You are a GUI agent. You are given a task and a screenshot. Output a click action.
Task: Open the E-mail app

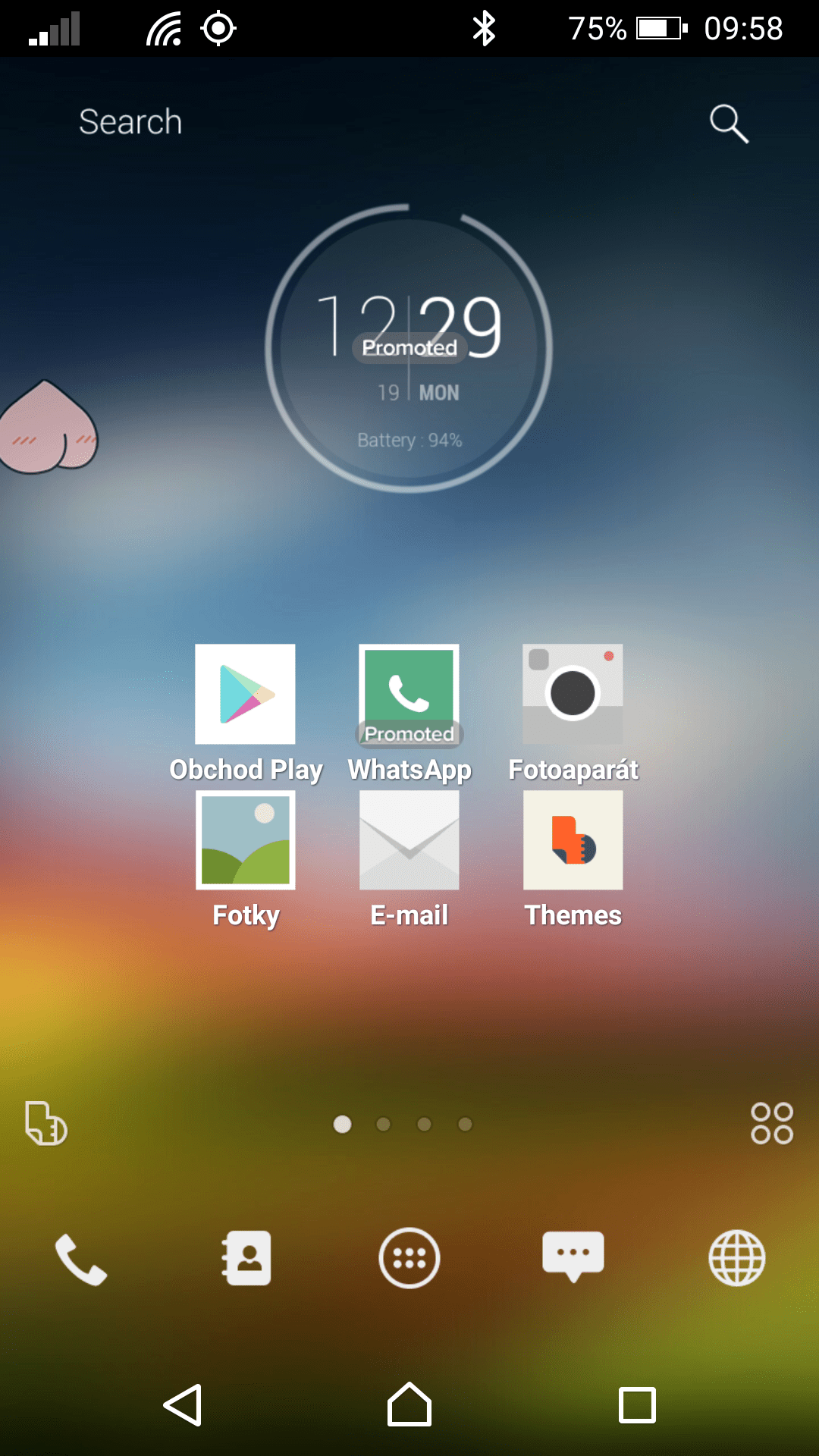point(409,840)
